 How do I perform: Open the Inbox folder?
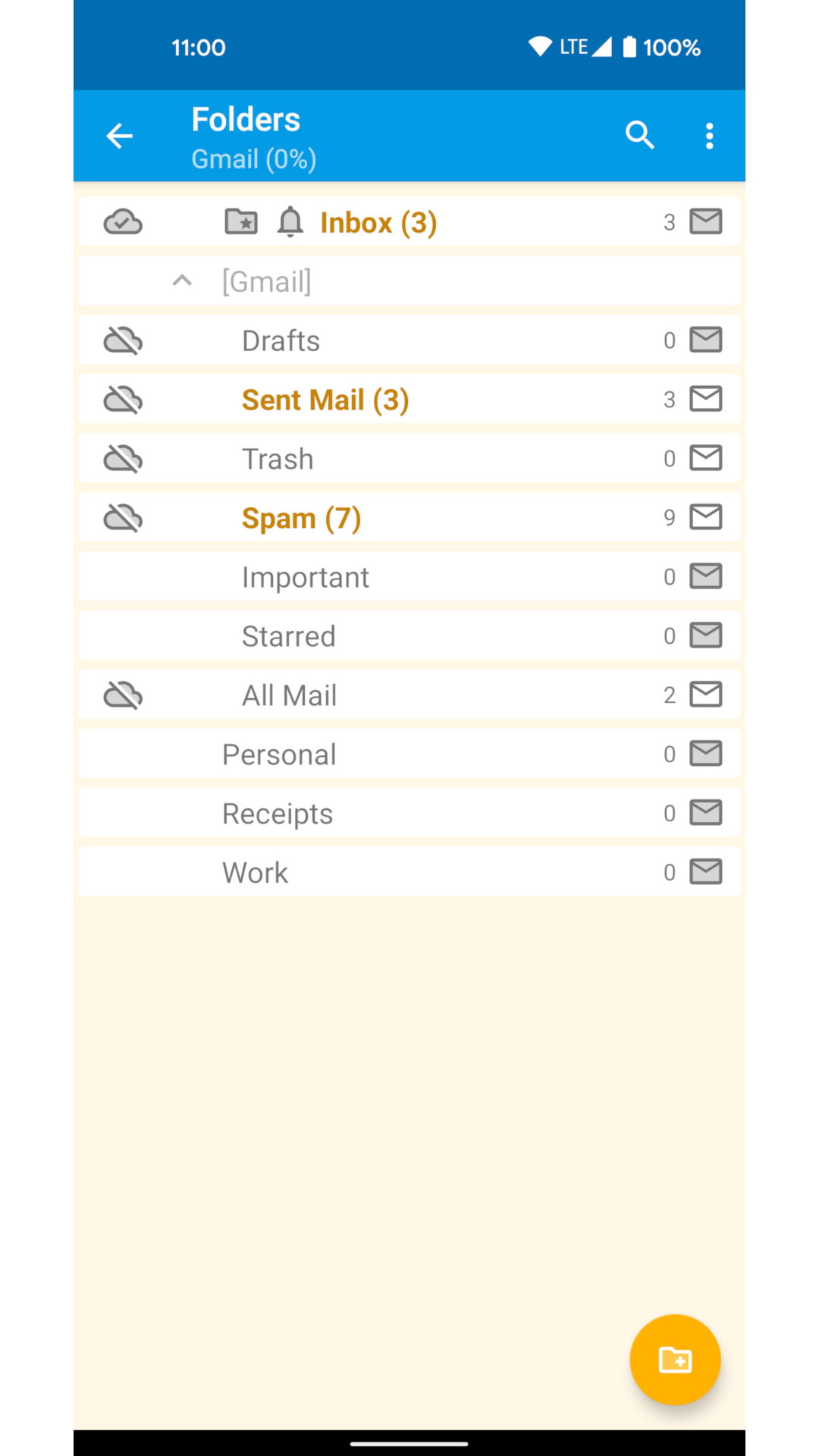(378, 223)
